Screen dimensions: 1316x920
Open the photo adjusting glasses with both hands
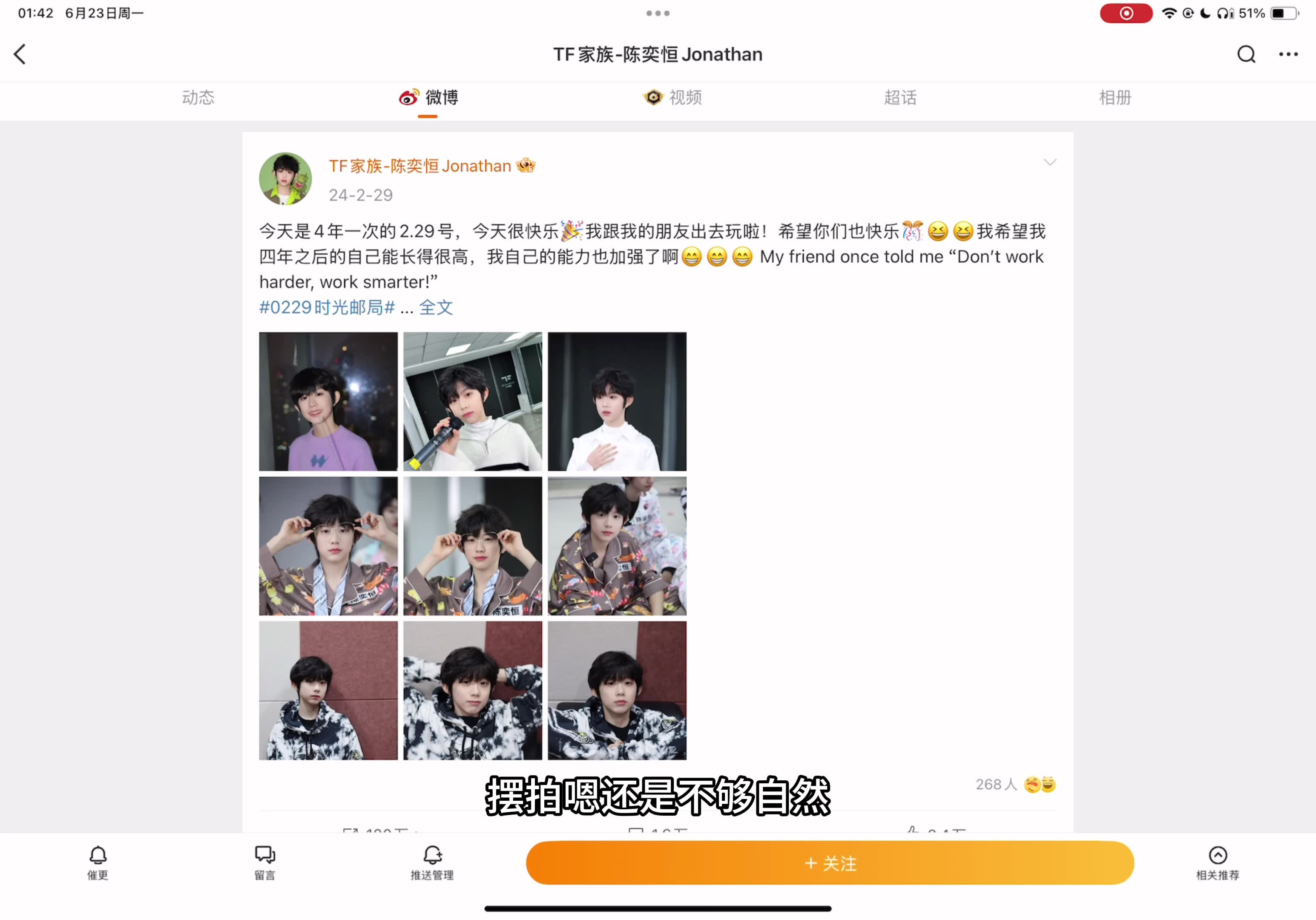pos(328,546)
